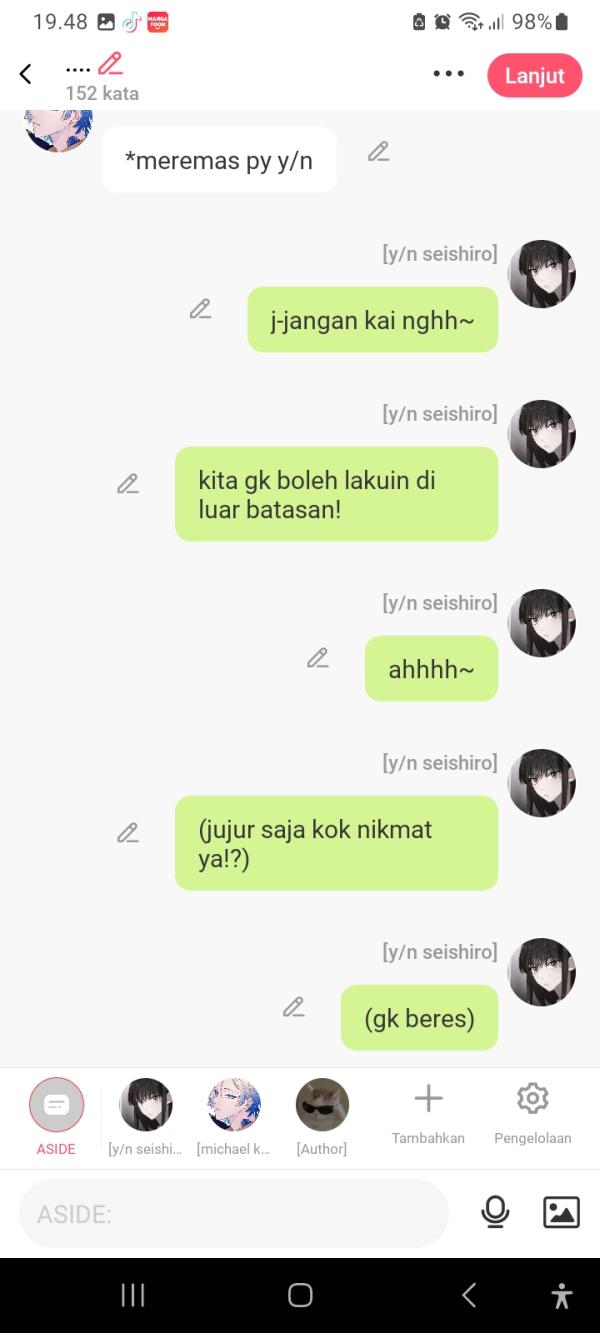
Task: Add a new character with Tambahkan
Action: pyautogui.click(x=428, y=1100)
